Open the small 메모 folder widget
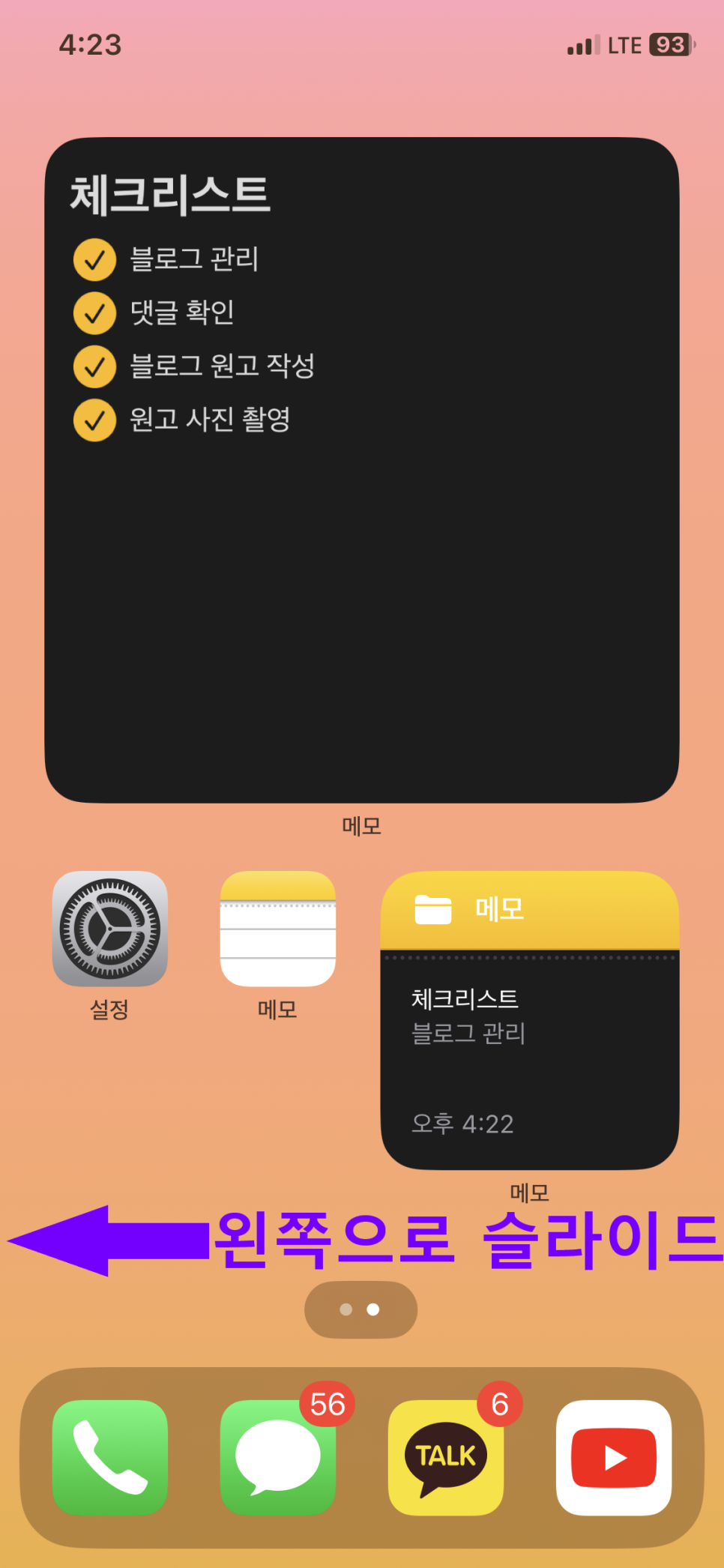 [530, 1020]
